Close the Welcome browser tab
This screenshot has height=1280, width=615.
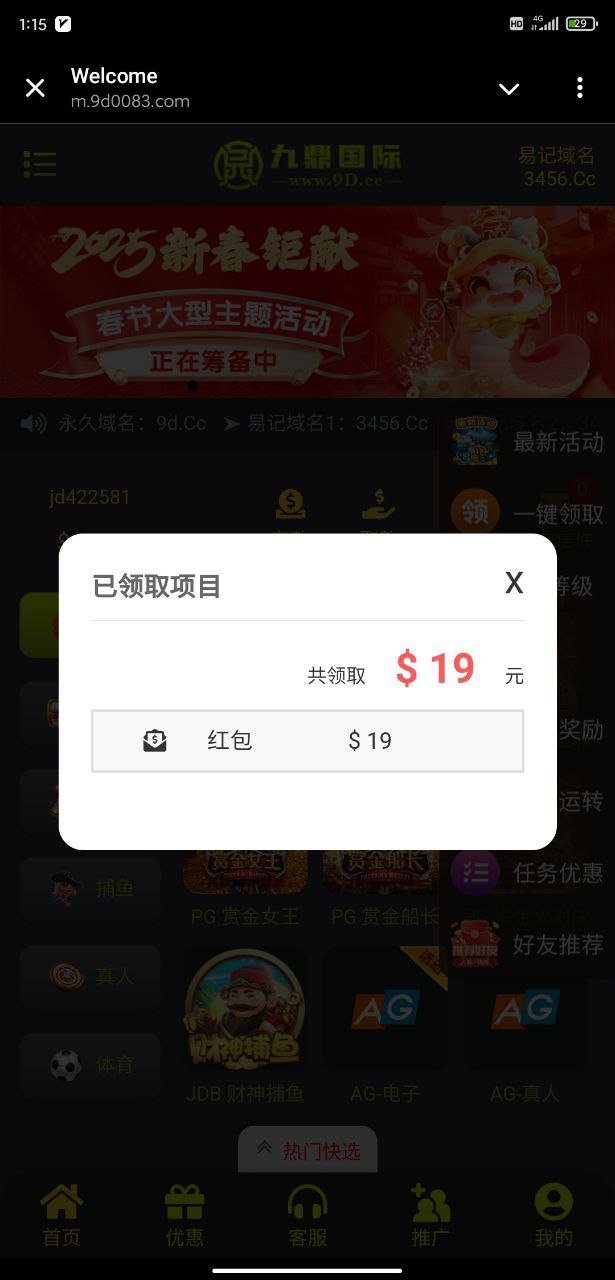tap(35, 88)
